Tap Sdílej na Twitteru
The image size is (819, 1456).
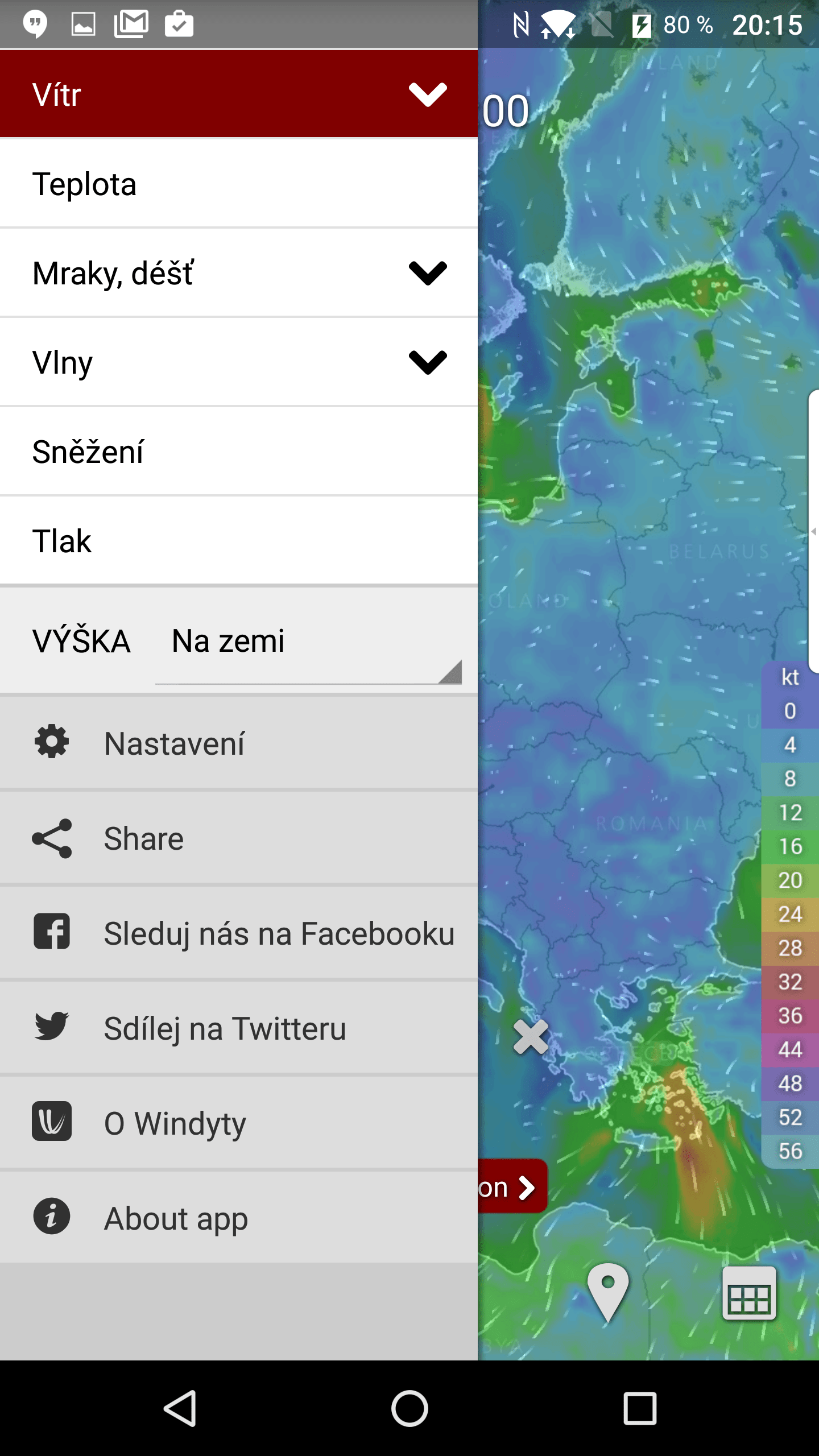pyautogui.click(x=239, y=1028)
